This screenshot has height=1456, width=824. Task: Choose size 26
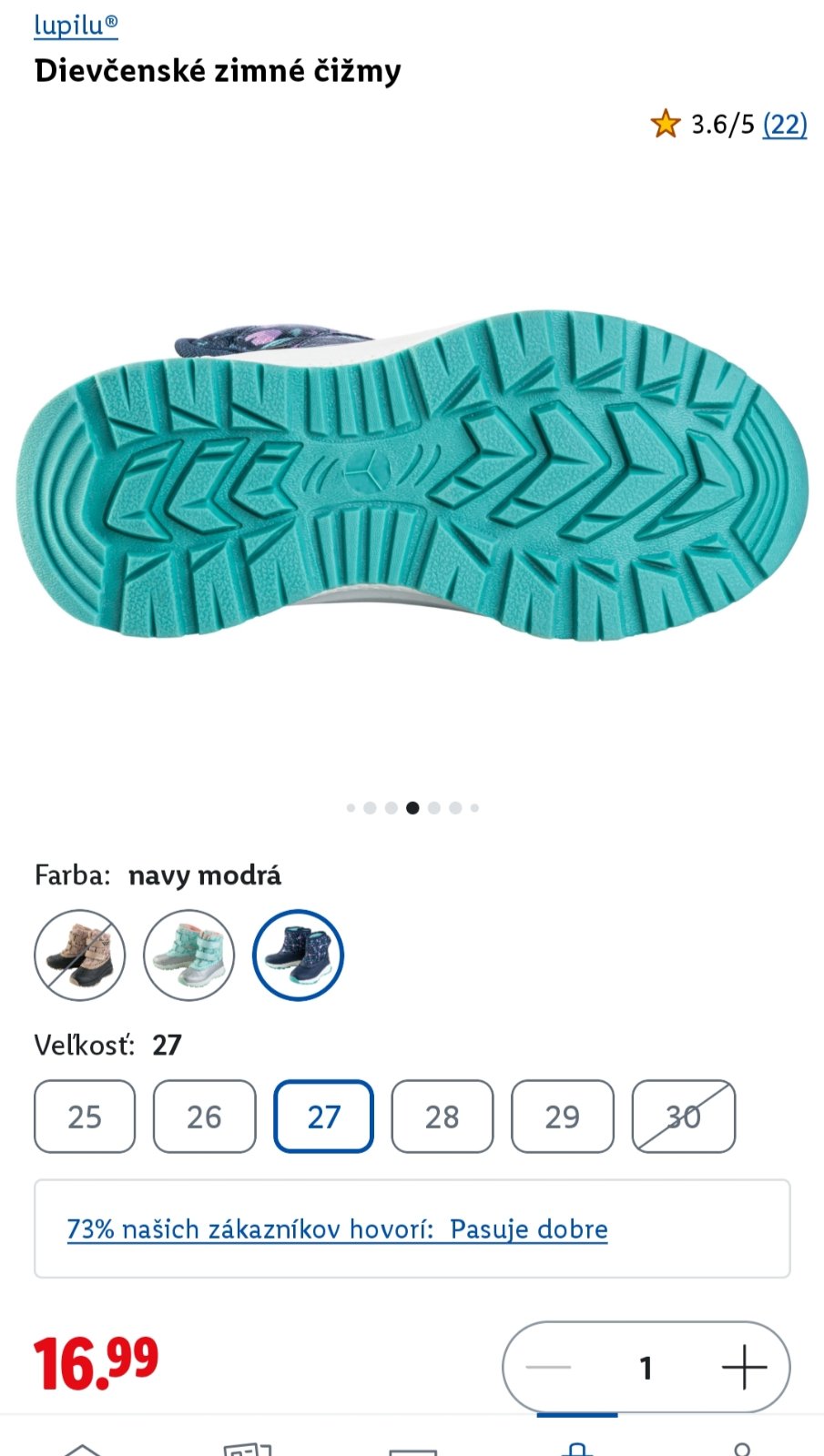click(204, 1117)
